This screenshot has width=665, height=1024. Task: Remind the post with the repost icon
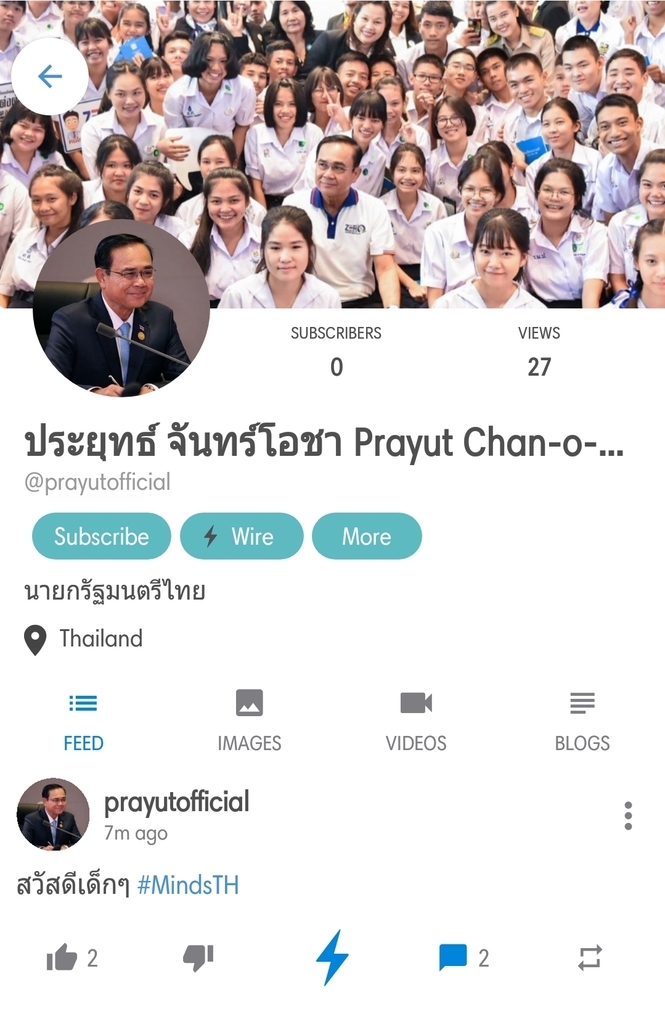[590, 958]
